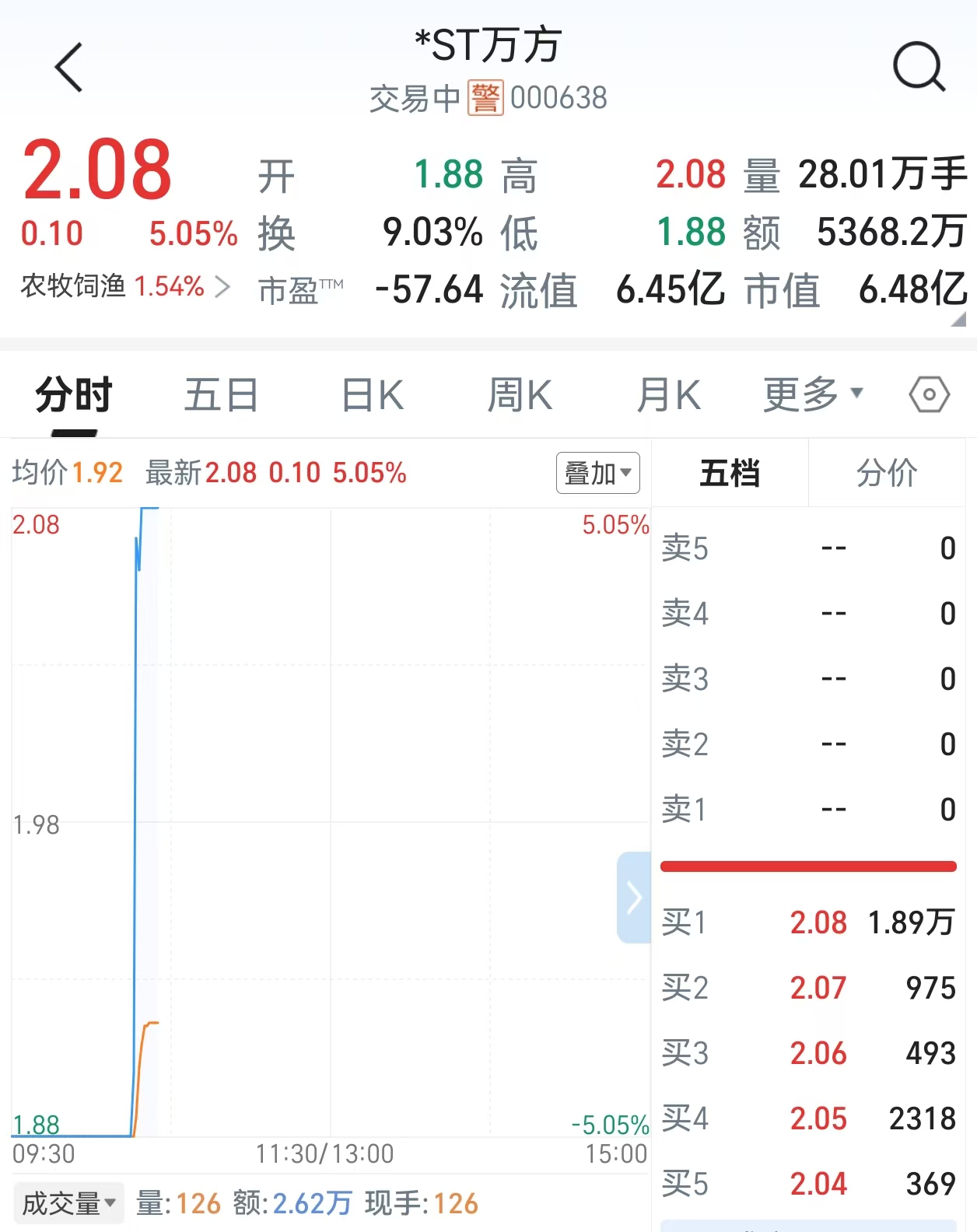Open the 成交量 indicator dropdown
This screenshot has width=977, height=1232.
point(68,1203)
